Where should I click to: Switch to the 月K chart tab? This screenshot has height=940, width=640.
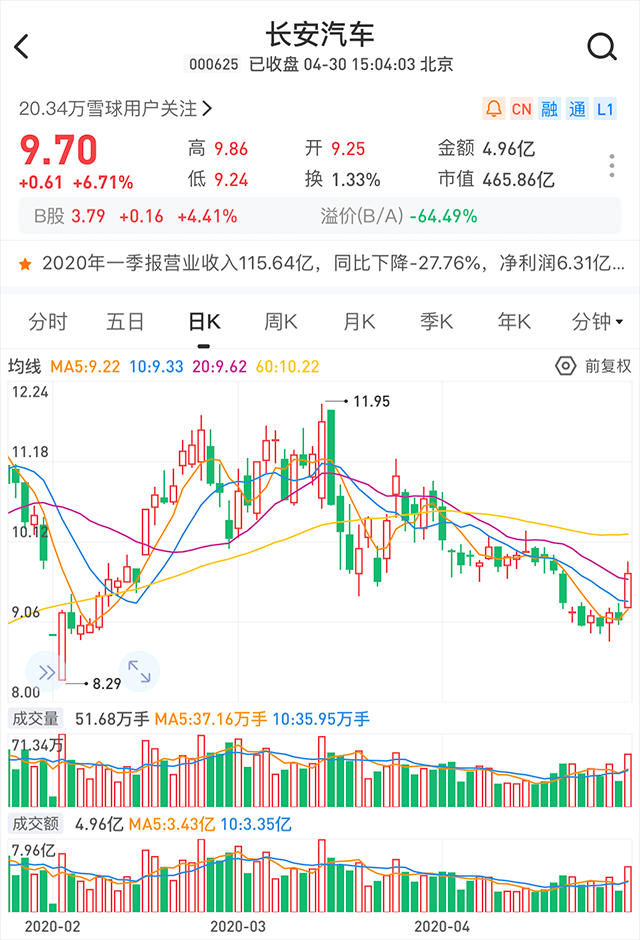pyautogui.click(x=359, y=322)
